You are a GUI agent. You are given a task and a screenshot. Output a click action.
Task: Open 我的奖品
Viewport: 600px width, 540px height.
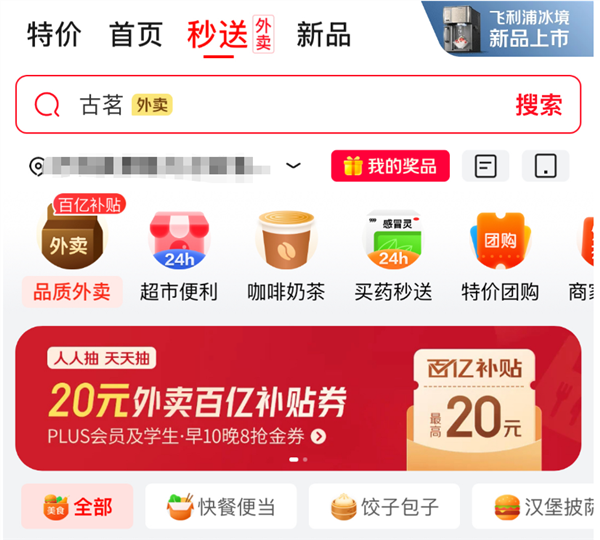(390, 166)
